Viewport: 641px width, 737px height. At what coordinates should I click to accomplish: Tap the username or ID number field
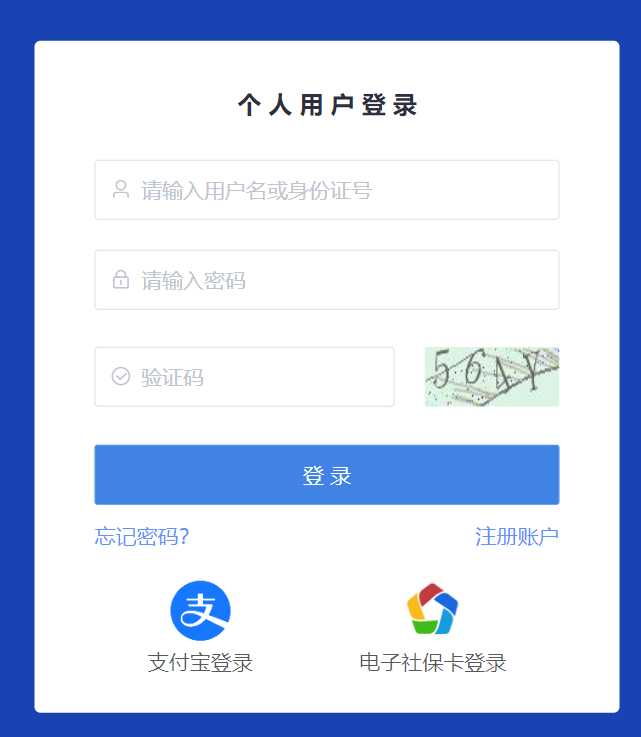click(x=326, y=190)
